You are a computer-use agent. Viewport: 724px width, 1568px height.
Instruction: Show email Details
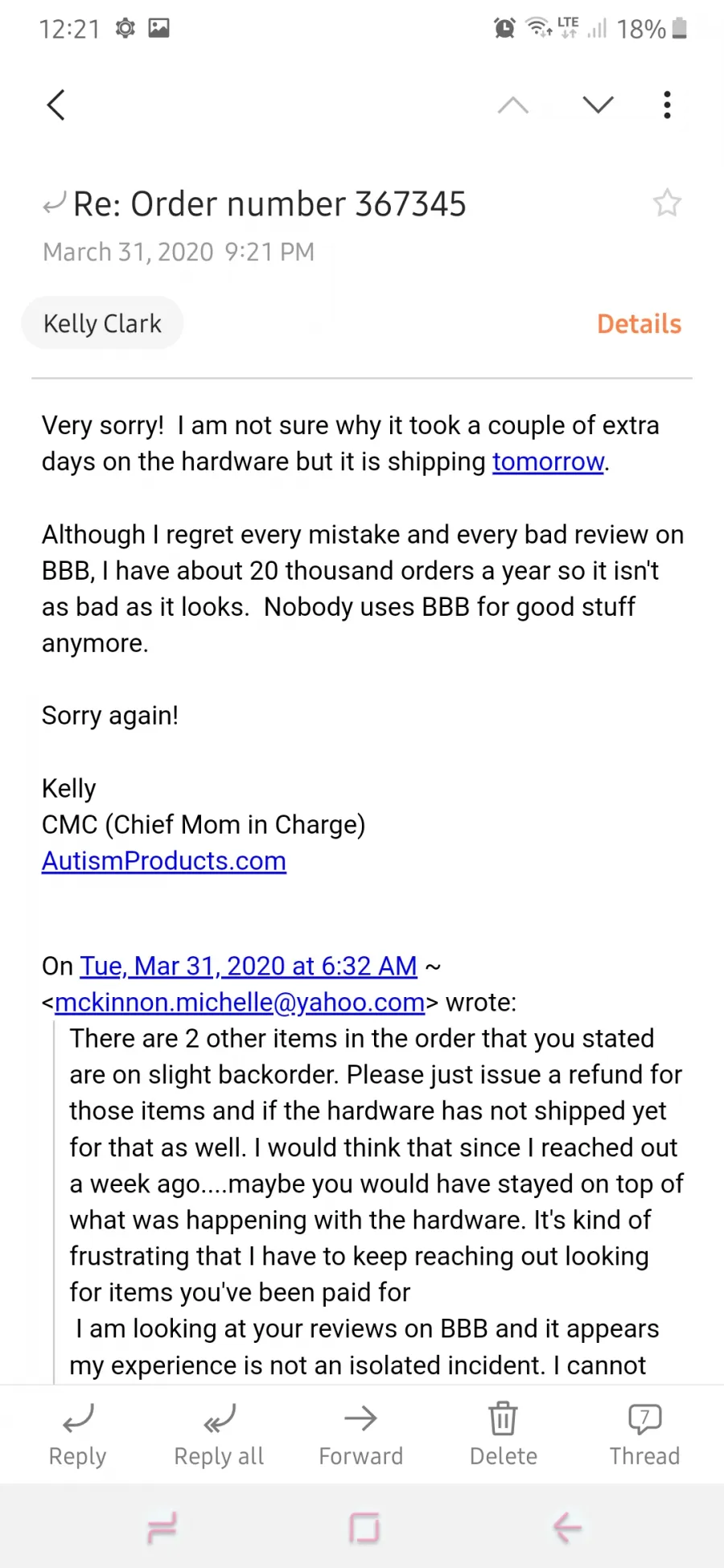(x=639, y=324)
